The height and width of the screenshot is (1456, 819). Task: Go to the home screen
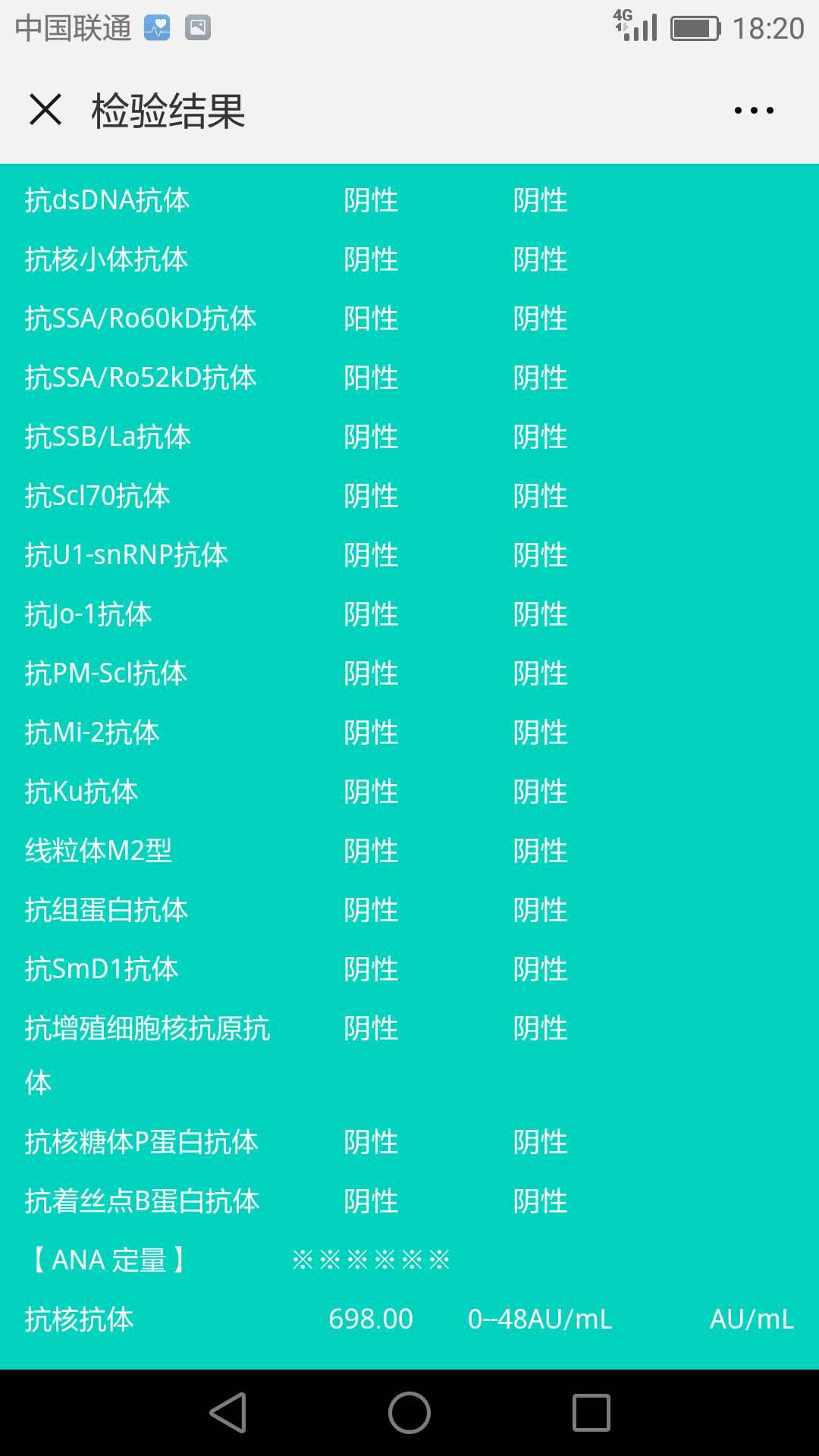pyautogui.click(x=409, y=1413)
